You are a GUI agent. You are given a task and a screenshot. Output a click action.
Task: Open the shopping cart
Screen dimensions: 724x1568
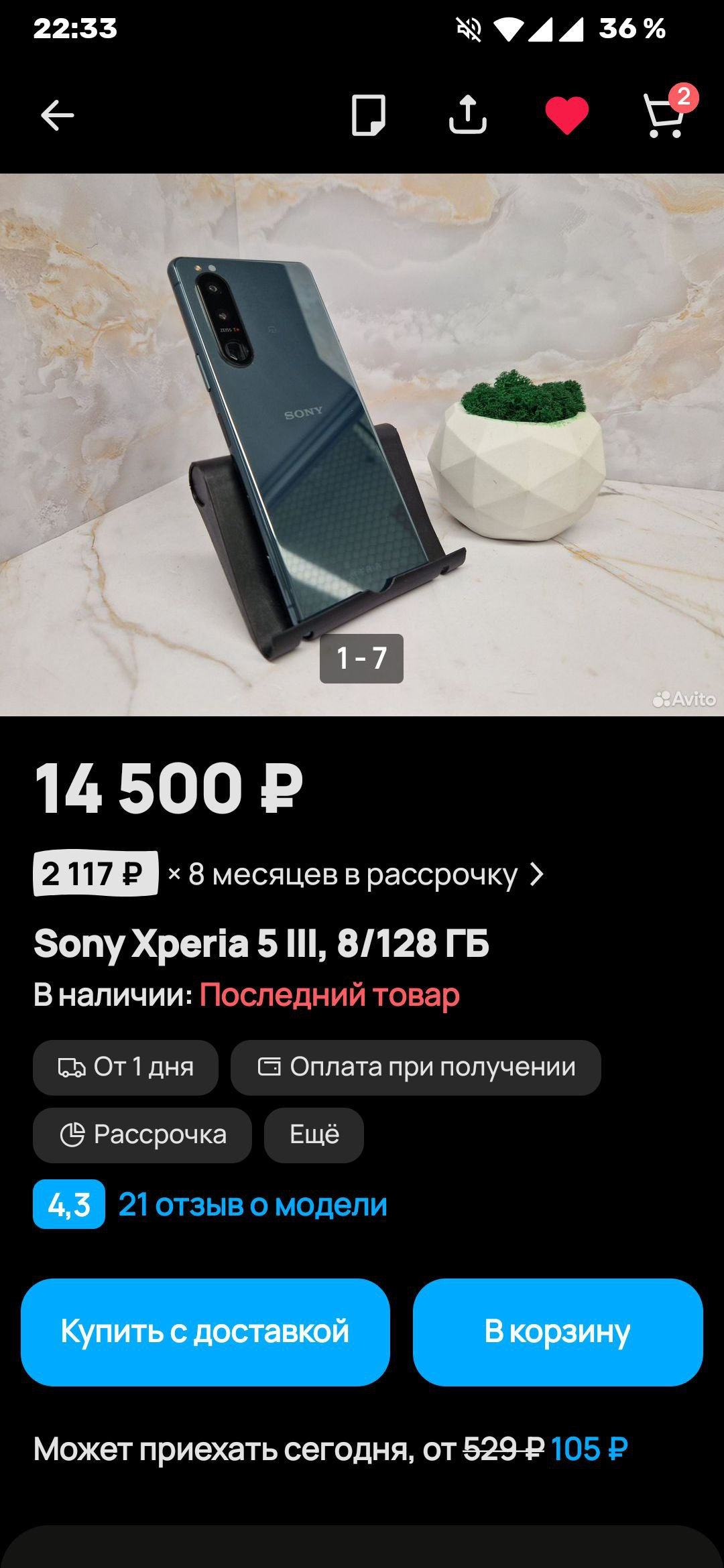point(665,115)
